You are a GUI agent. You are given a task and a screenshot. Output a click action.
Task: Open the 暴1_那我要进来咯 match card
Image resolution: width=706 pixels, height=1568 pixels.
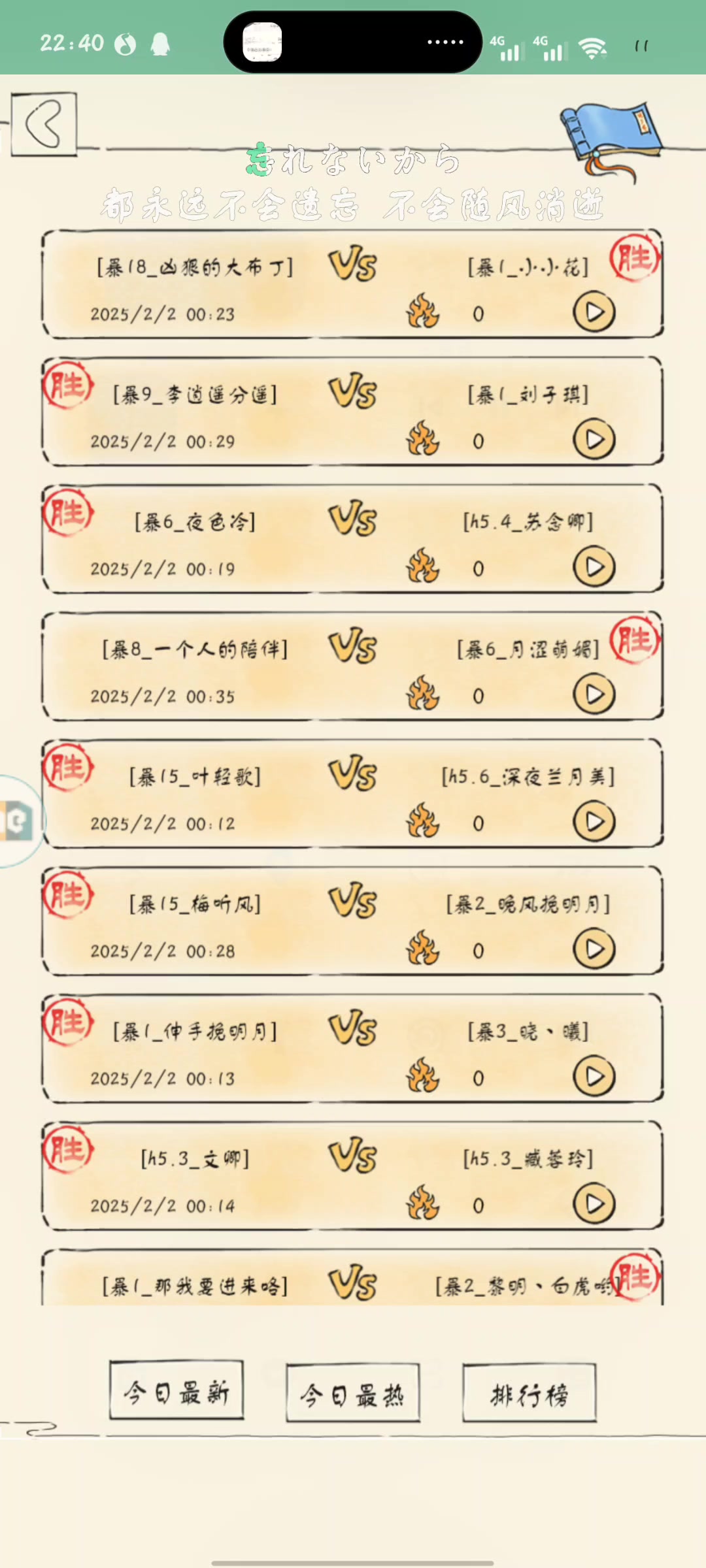353,1282
